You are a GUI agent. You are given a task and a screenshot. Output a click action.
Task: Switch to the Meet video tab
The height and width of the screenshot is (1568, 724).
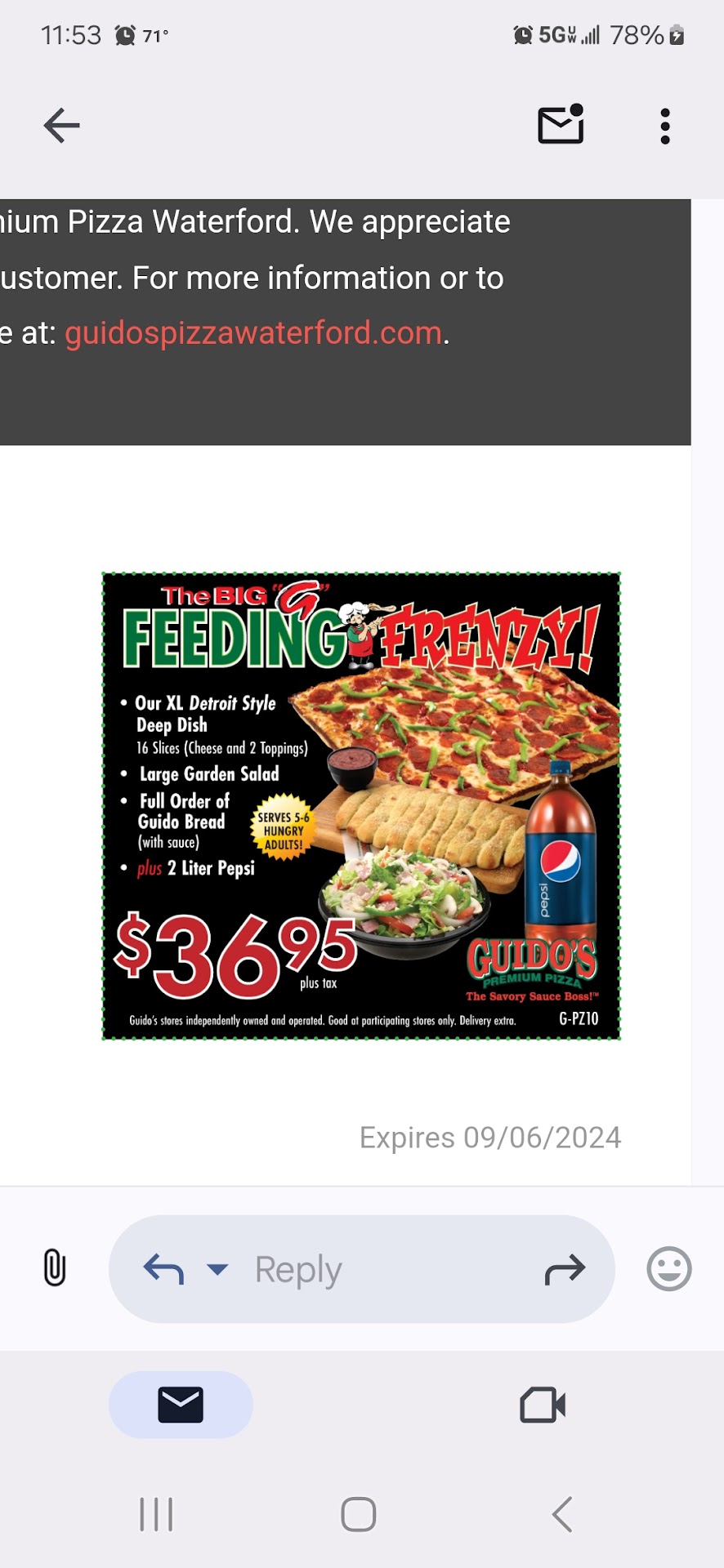pos(543,1405)
